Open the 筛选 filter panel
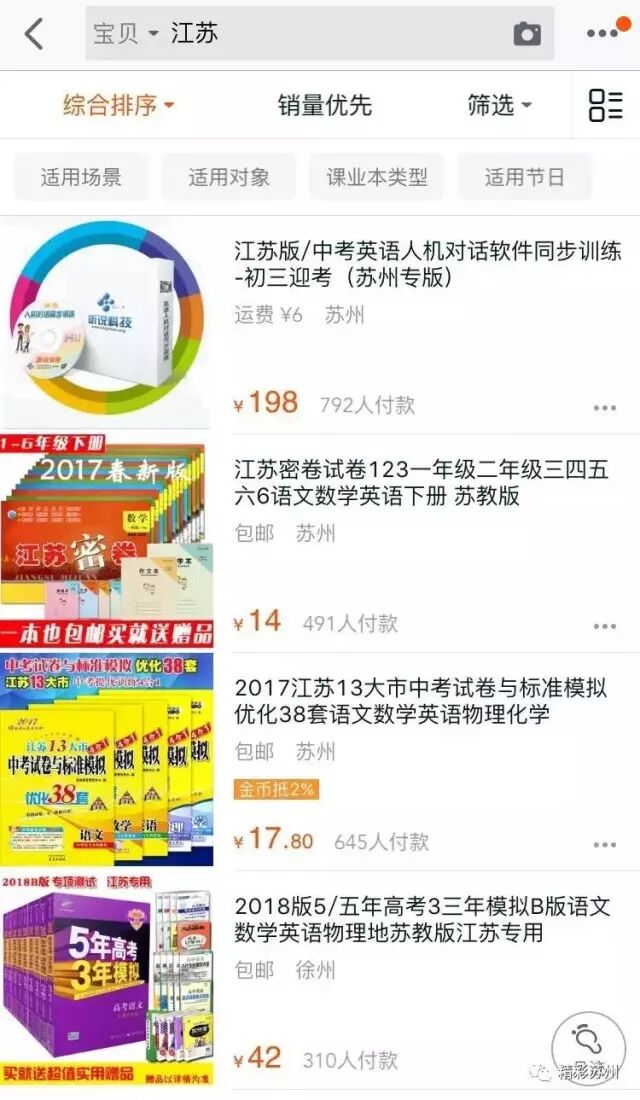The width and height of the screenshot is (640, 1100). (499, 105)
